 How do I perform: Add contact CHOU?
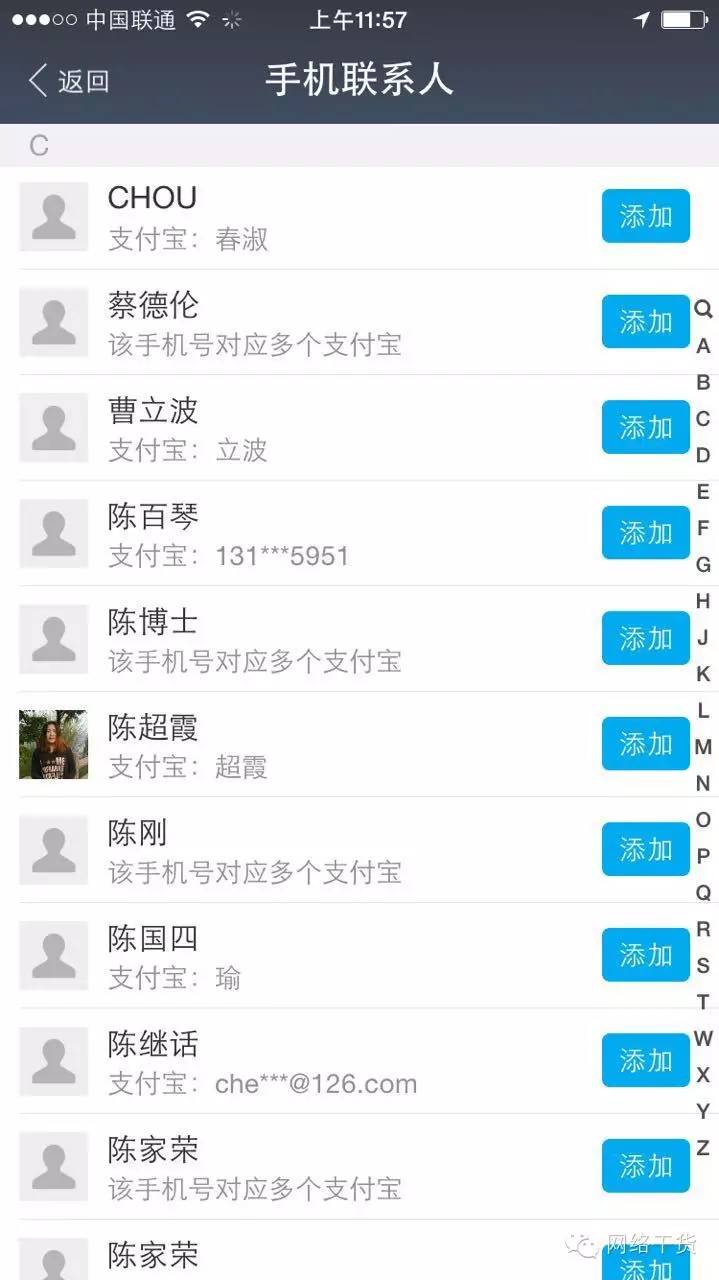(645, 216)
